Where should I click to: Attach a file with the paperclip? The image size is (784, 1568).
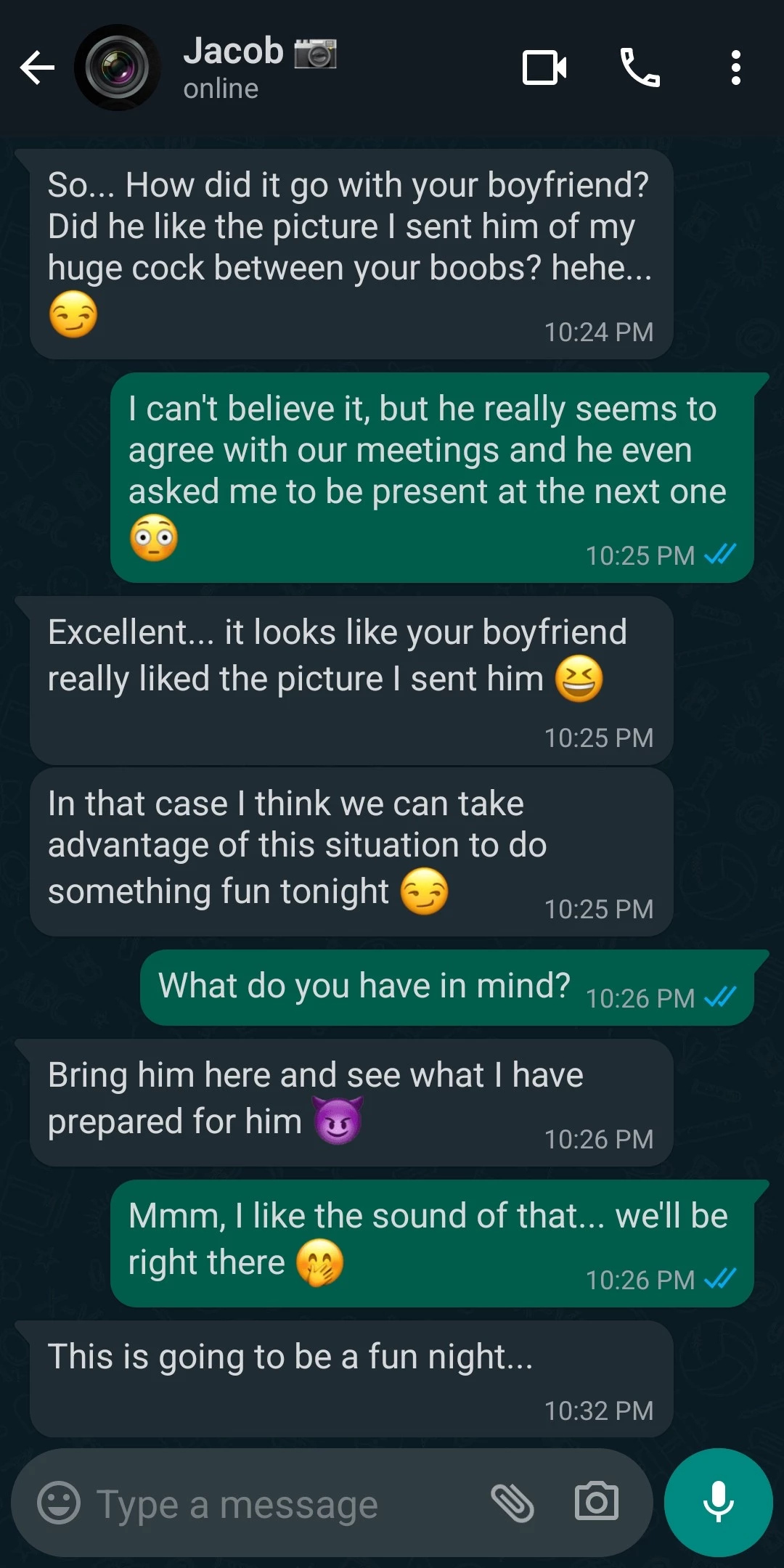coord(513,1503)
